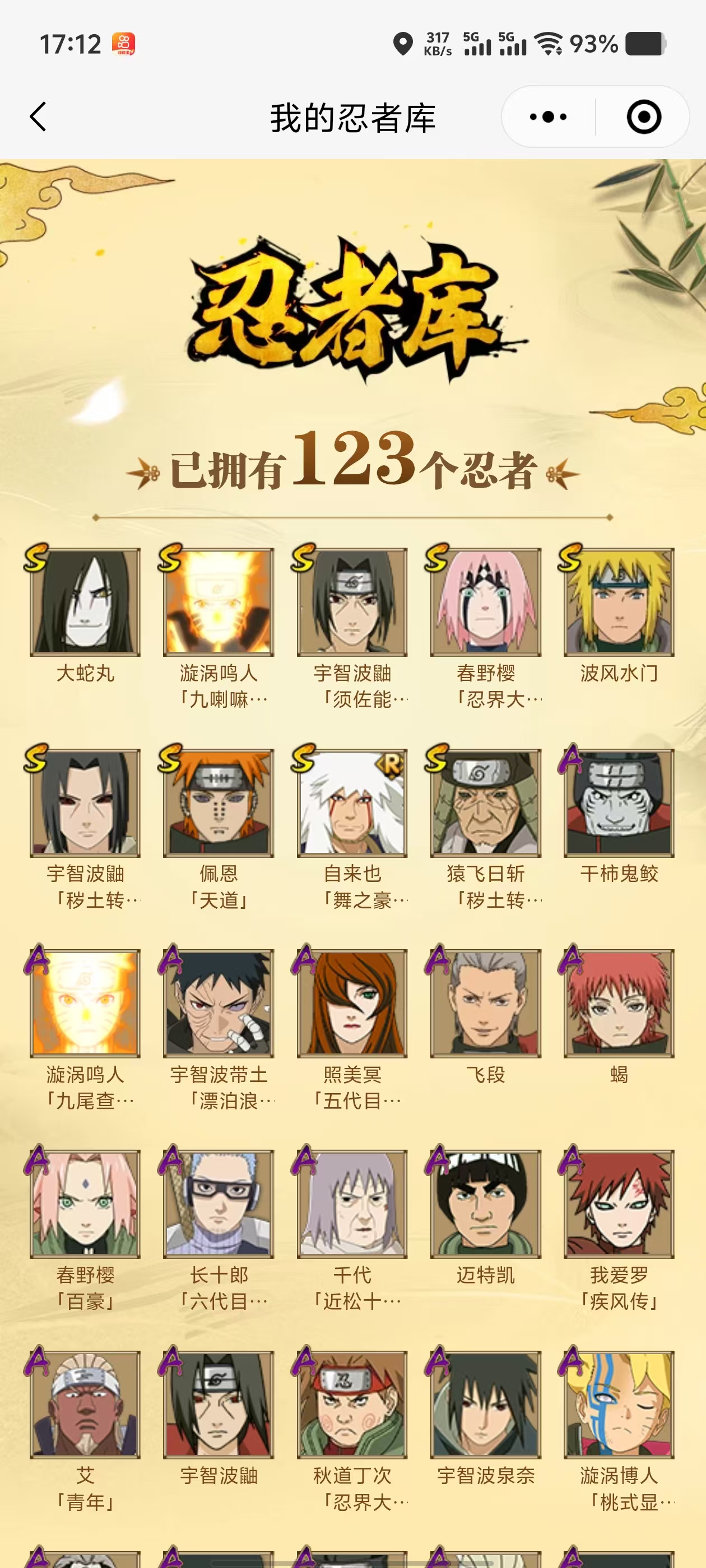Select 艾「青年」ninja portrait
Screen dimensions: 706x1568
click(85, 1404)
